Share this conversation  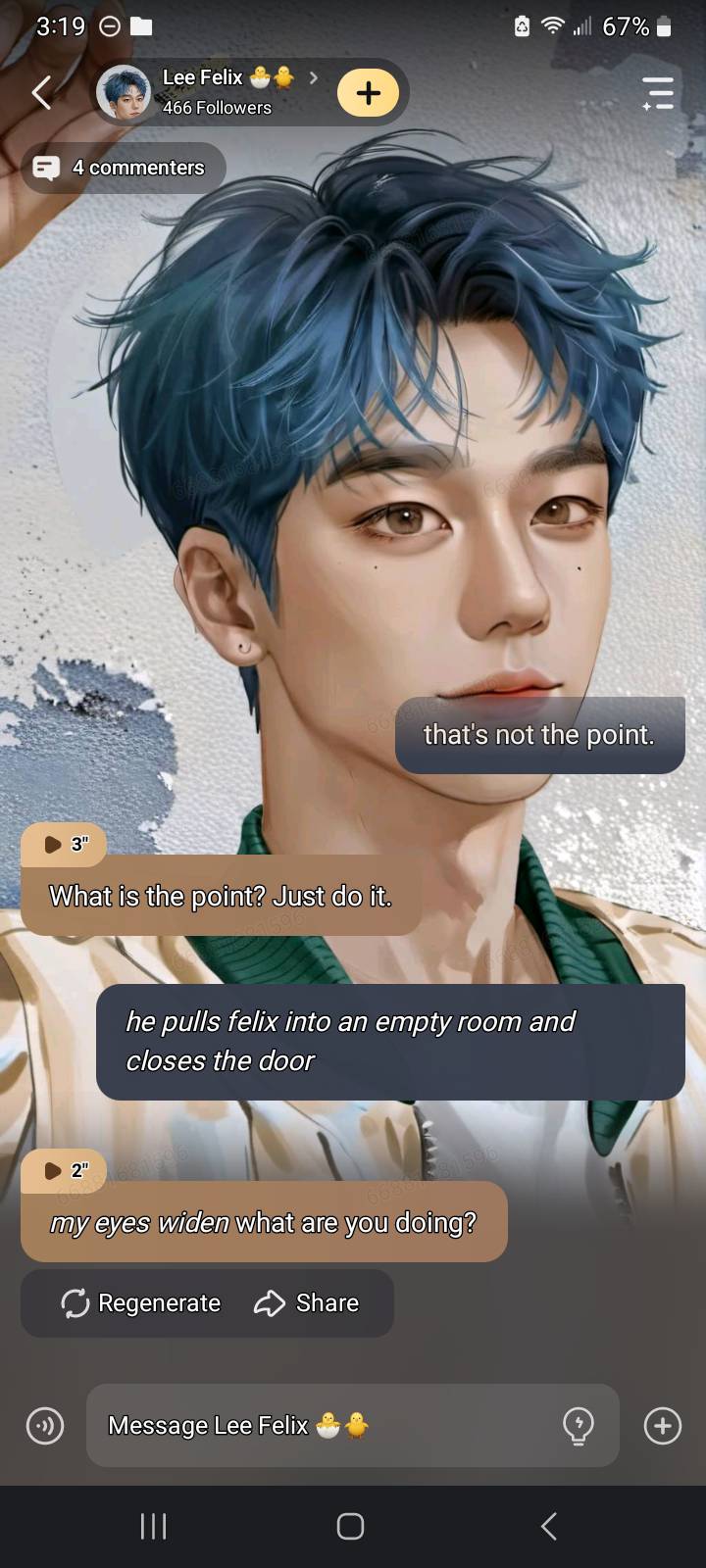pyautogui.click(x=307, y=1302)
